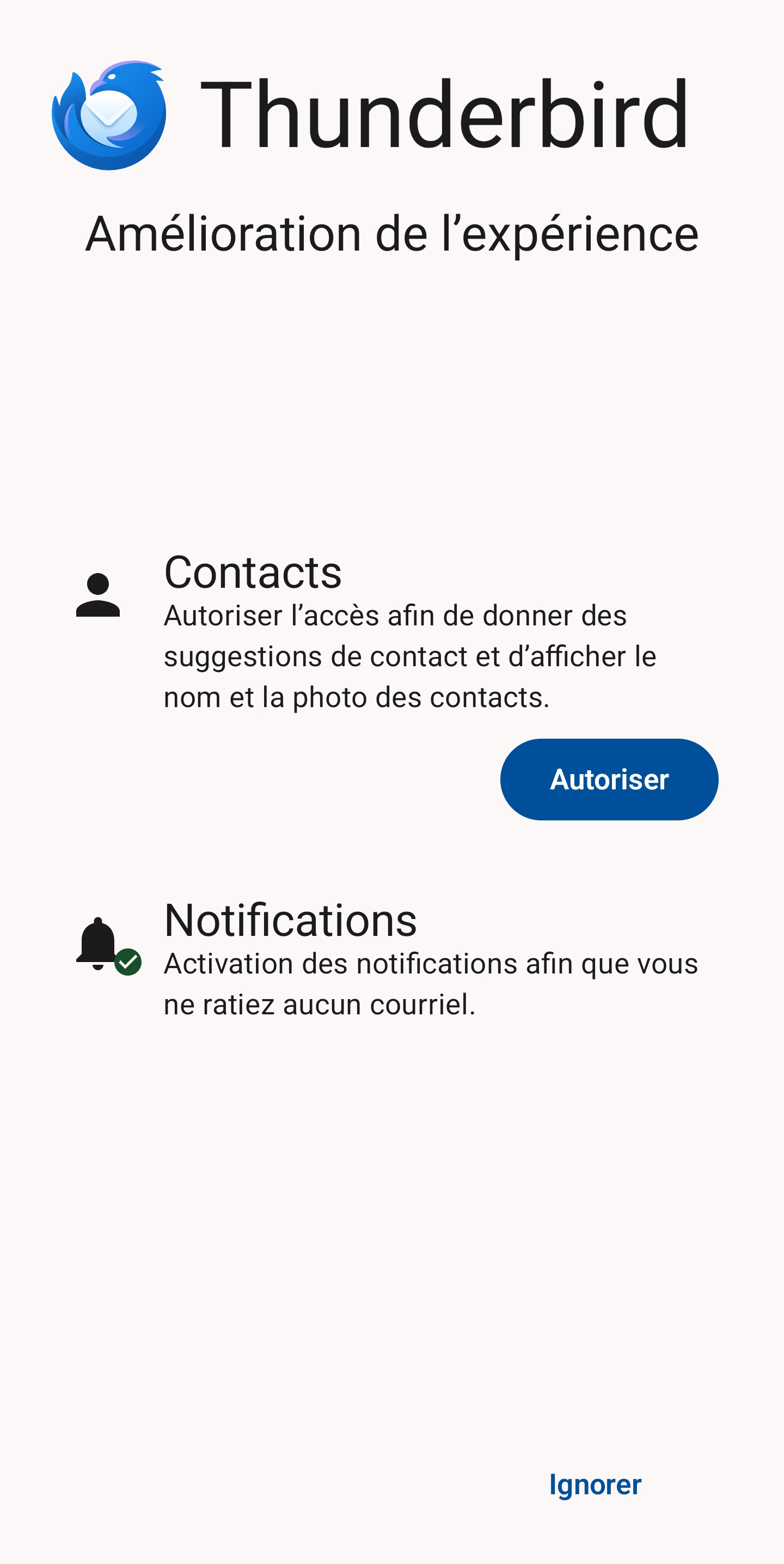Skip permissions with the Ignorer button
The height and width of the screenshot is (1564, 784).
595,1484
